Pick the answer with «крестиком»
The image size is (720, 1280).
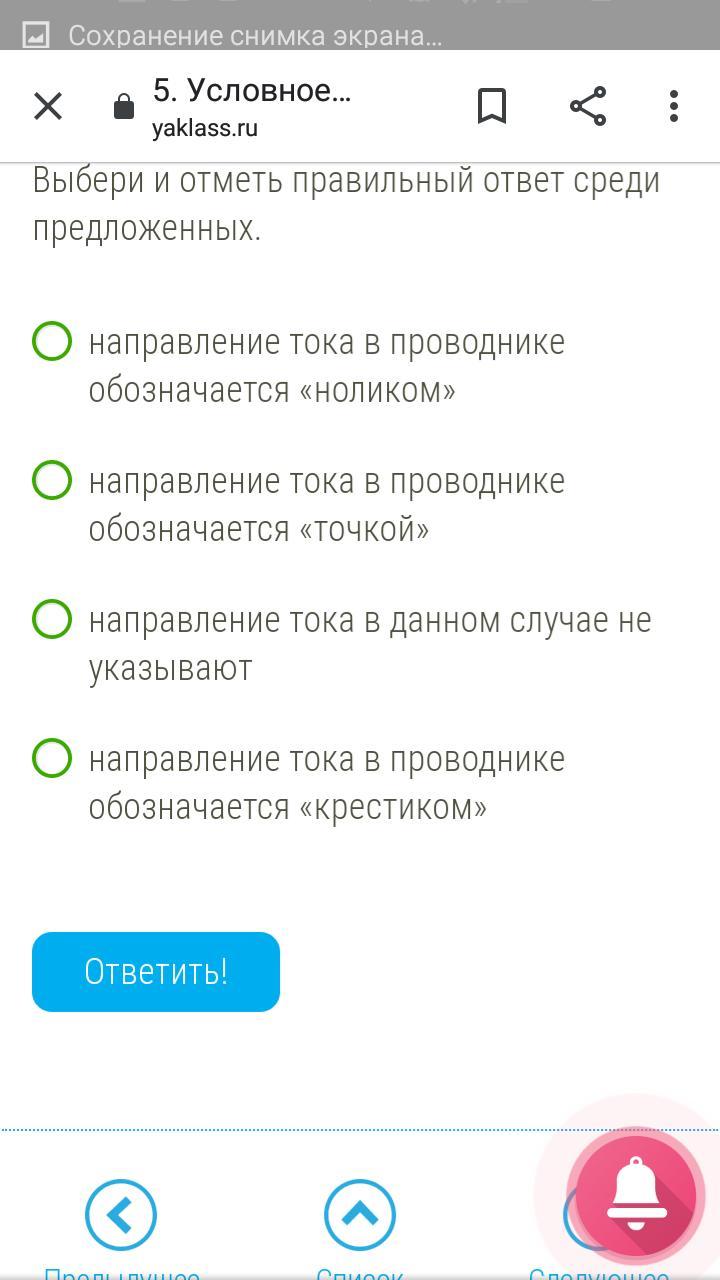(x=52, y=758)
